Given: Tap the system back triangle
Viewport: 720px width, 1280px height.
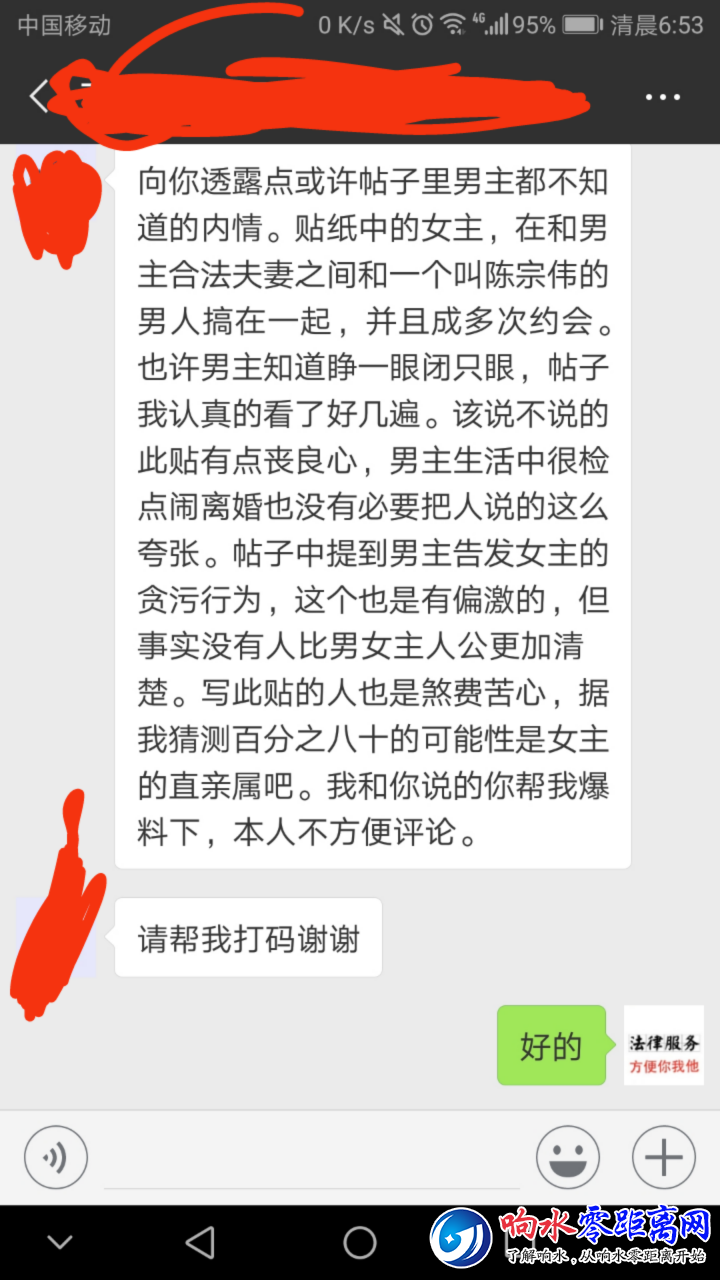Looking at the screenshot, I should pos(201,1243).
